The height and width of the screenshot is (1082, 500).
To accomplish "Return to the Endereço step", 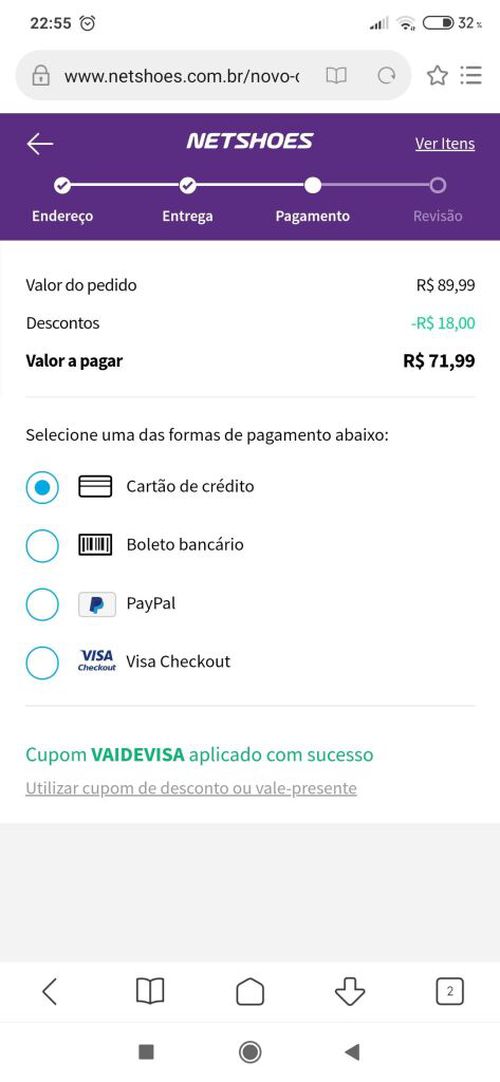I will pyautogui.click(x=62, y=200).
